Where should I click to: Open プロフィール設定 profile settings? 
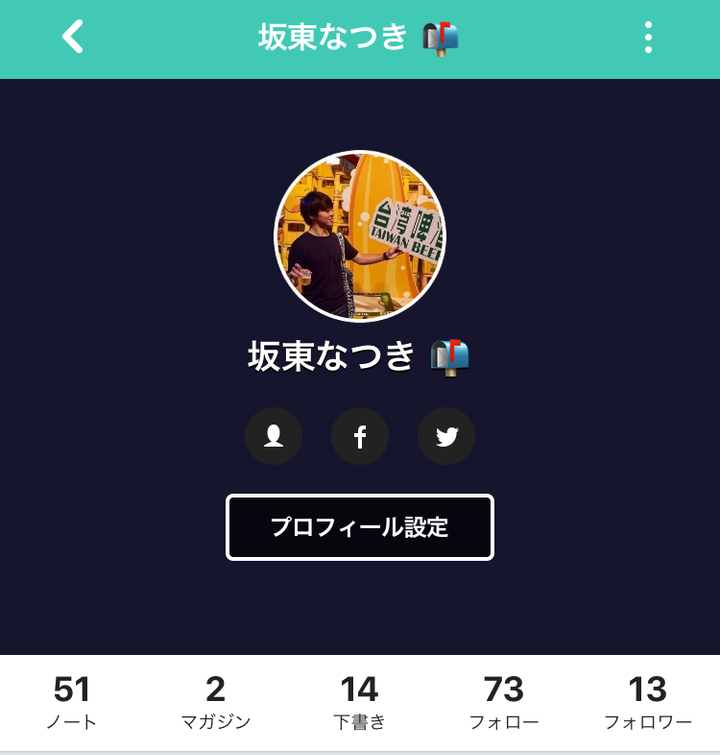[360, 527]
